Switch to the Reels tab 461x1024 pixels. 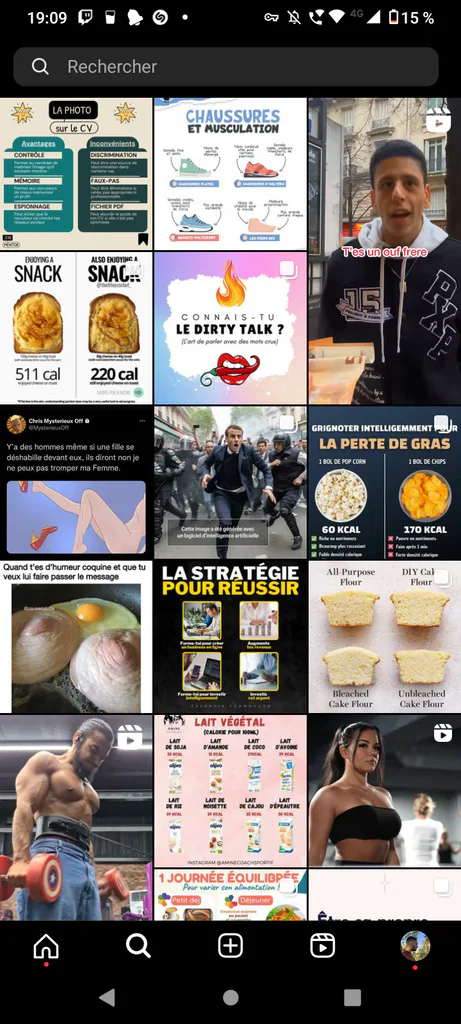click(x=323, y=945)
